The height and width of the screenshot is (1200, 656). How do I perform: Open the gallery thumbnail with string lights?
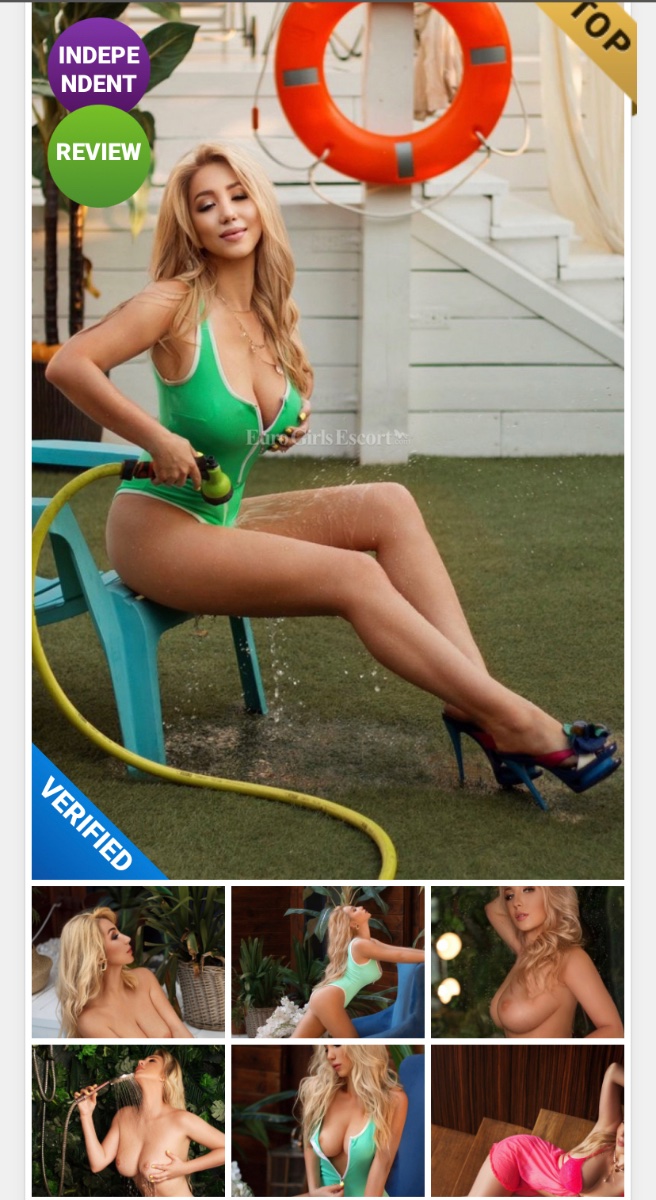(x=527, y=961)
